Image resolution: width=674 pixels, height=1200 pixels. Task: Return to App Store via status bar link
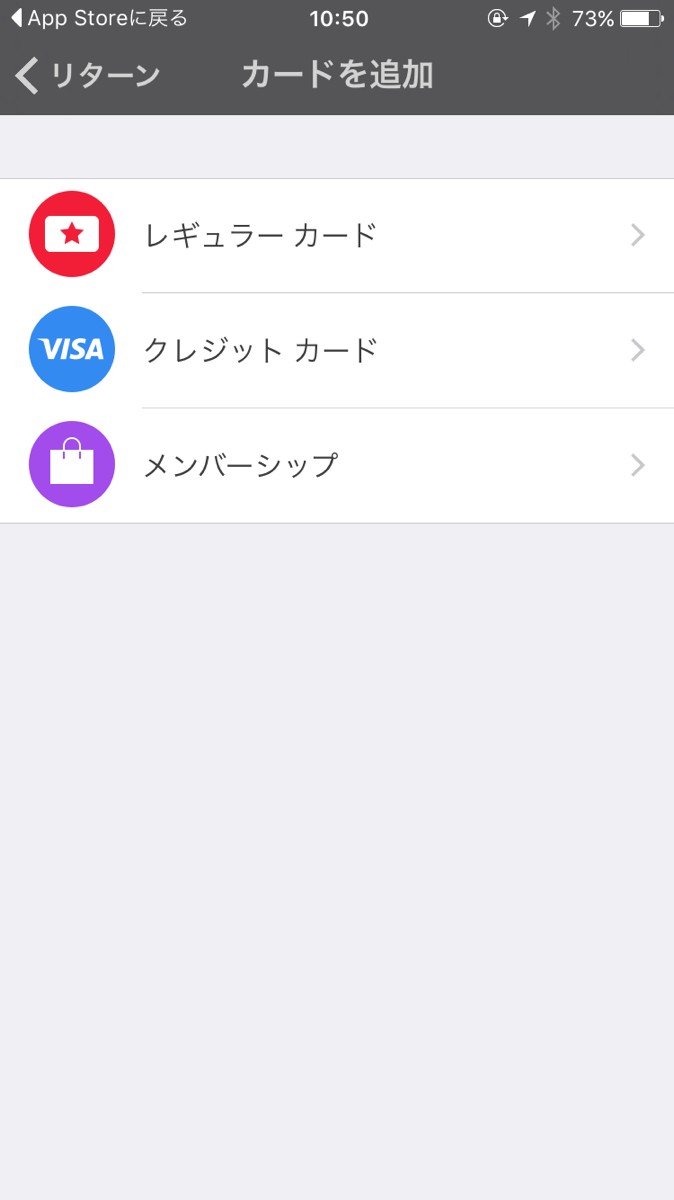[x=98, y=19]
